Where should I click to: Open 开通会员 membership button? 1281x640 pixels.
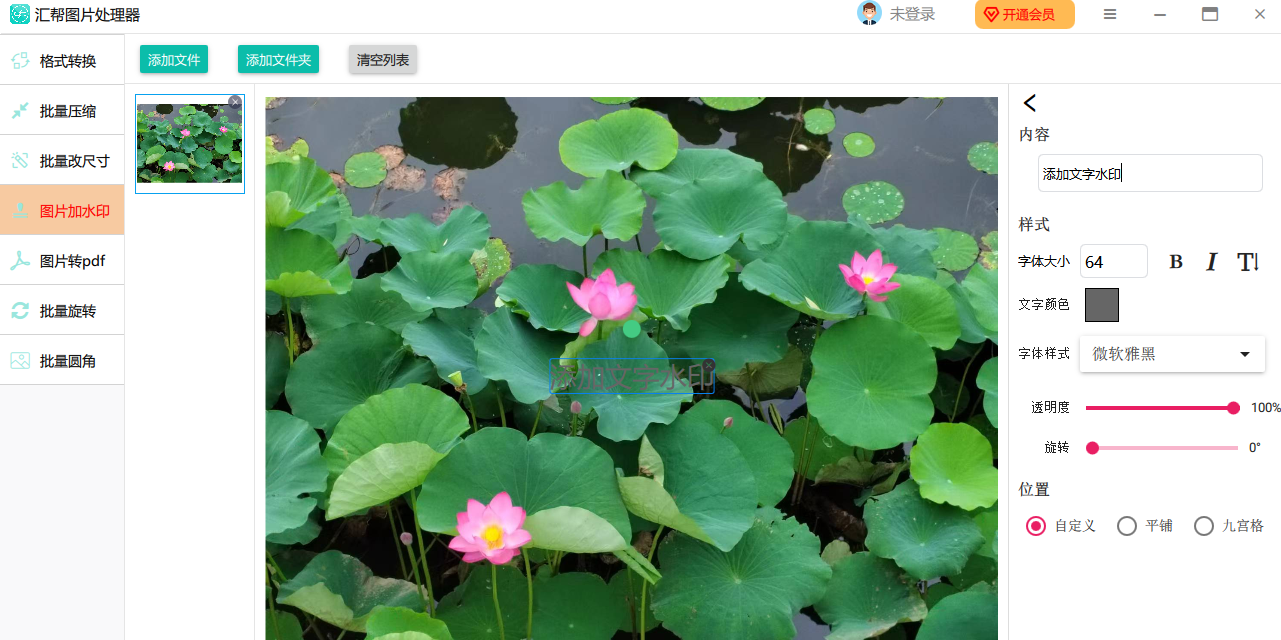1025,15
